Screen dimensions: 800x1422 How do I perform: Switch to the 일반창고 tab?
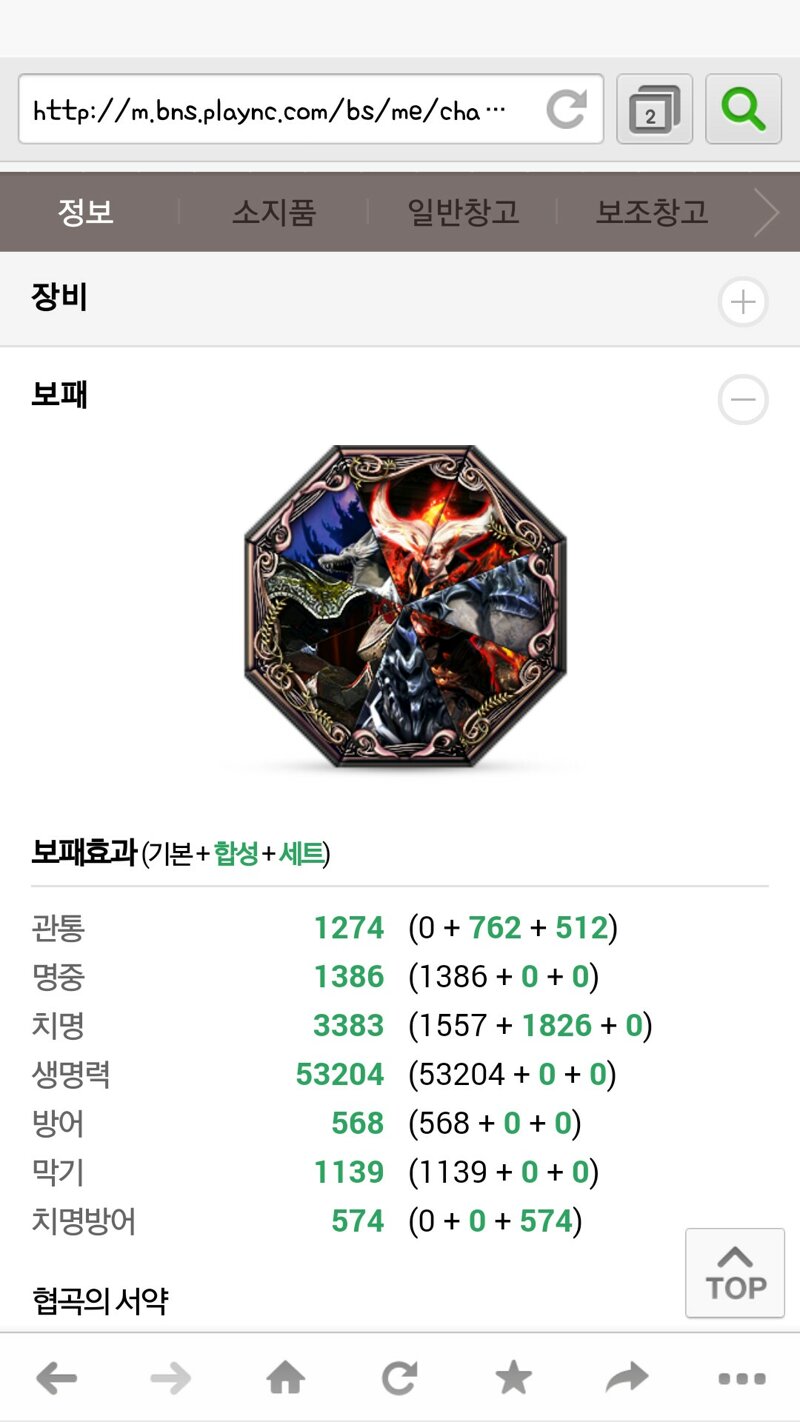pos(463,212)
